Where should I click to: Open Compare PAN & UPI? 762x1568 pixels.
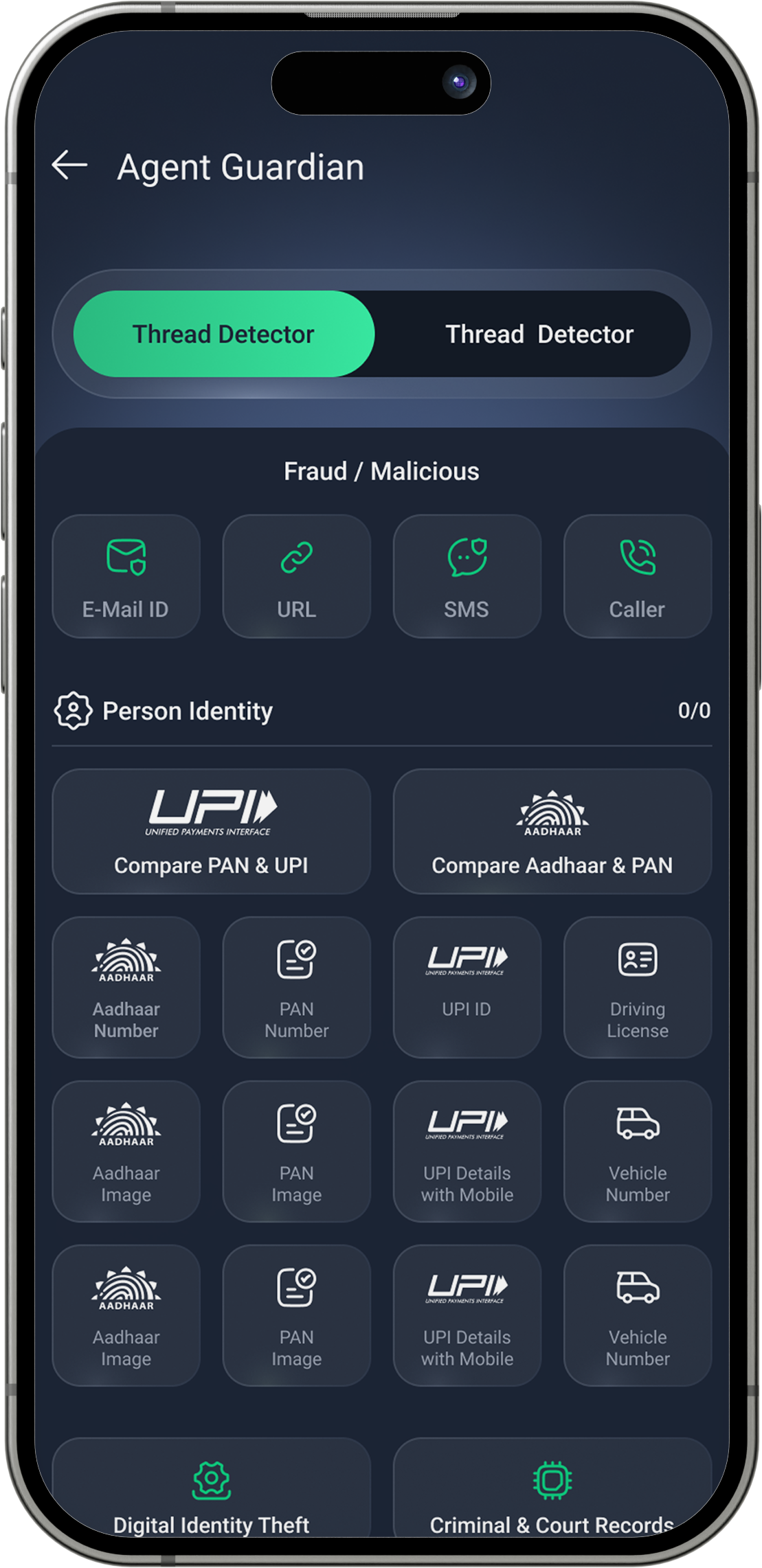(211, 831)
